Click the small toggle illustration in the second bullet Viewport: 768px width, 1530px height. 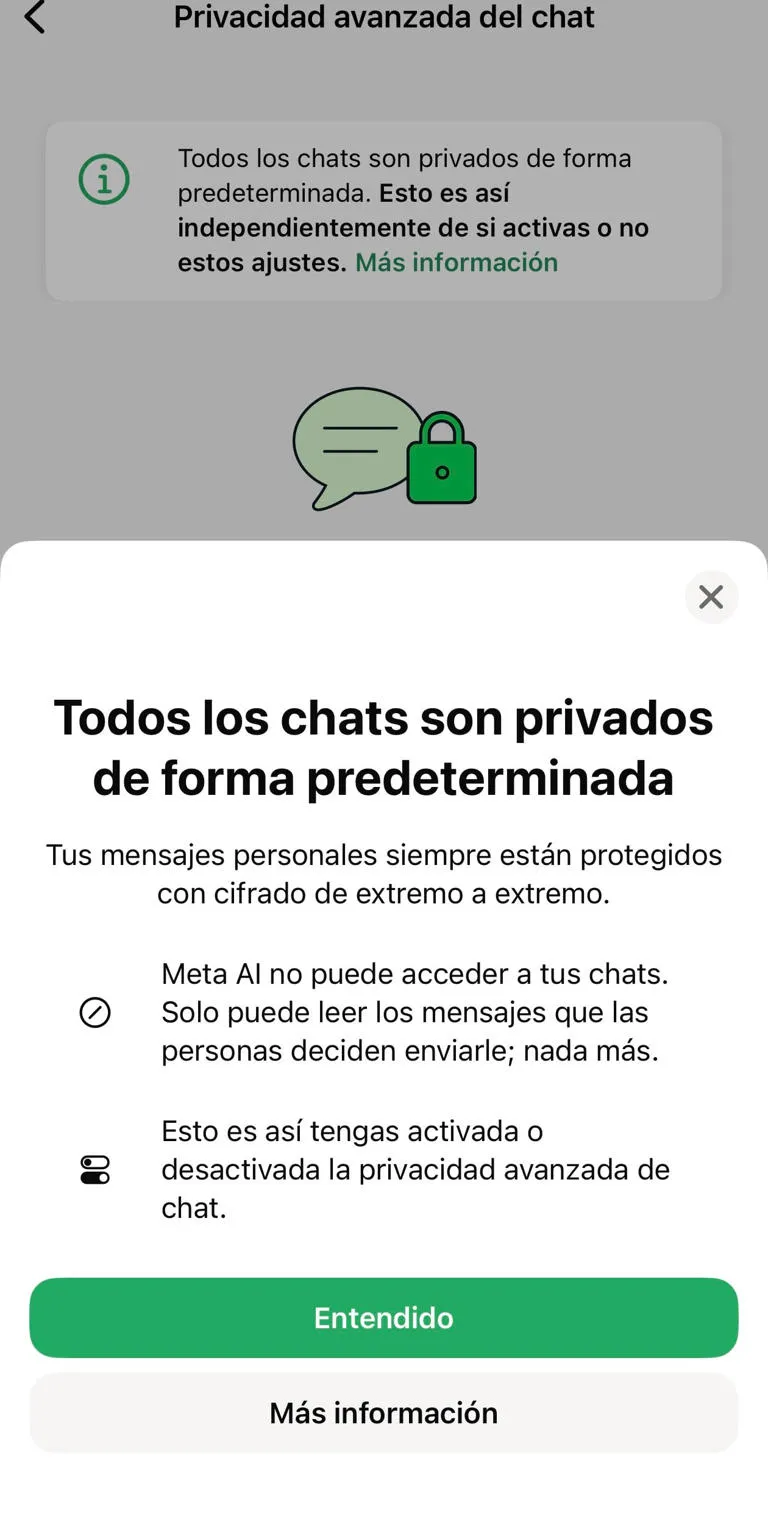[94, 1170]
